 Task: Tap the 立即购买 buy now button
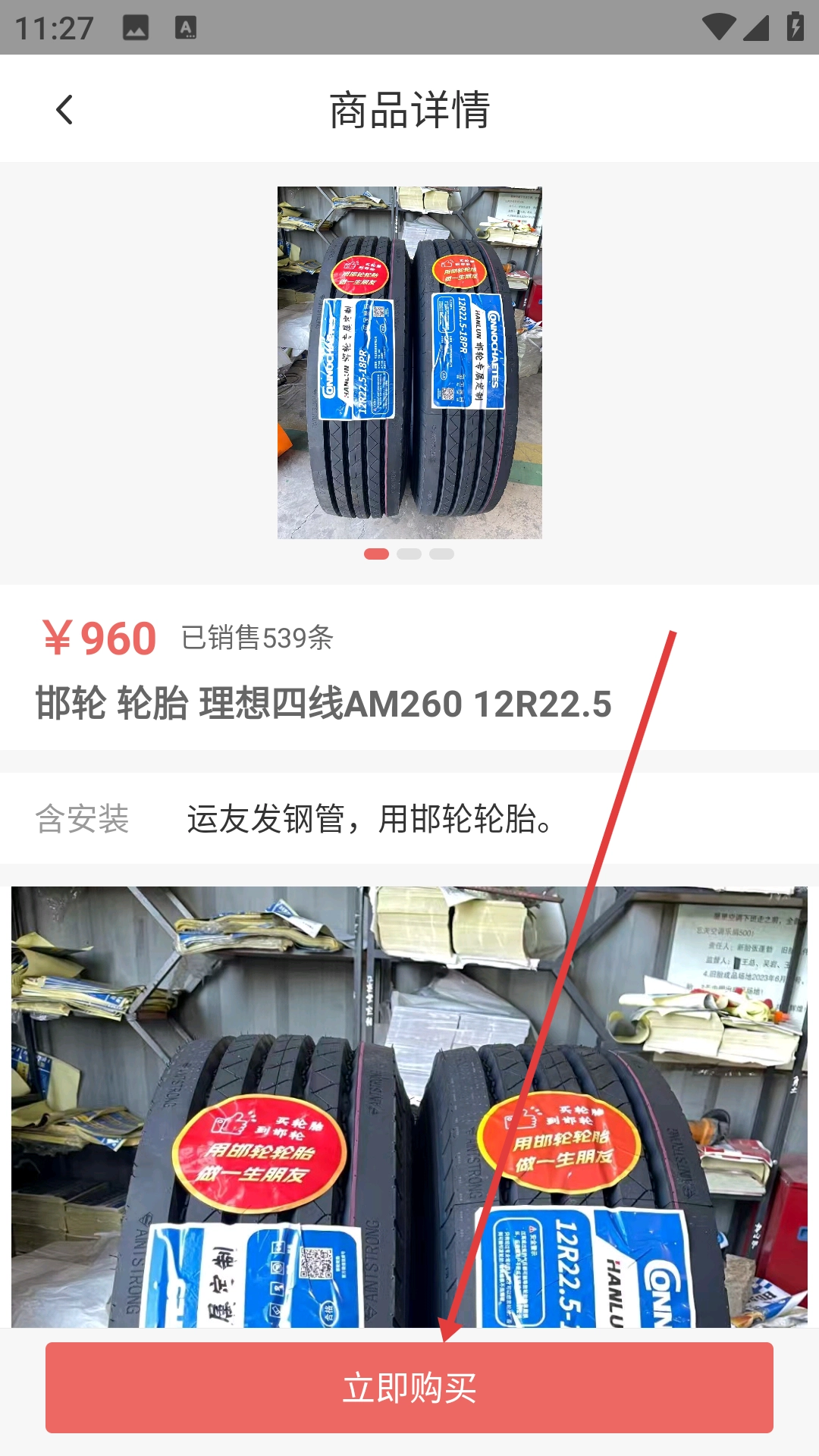point(409,1388)
